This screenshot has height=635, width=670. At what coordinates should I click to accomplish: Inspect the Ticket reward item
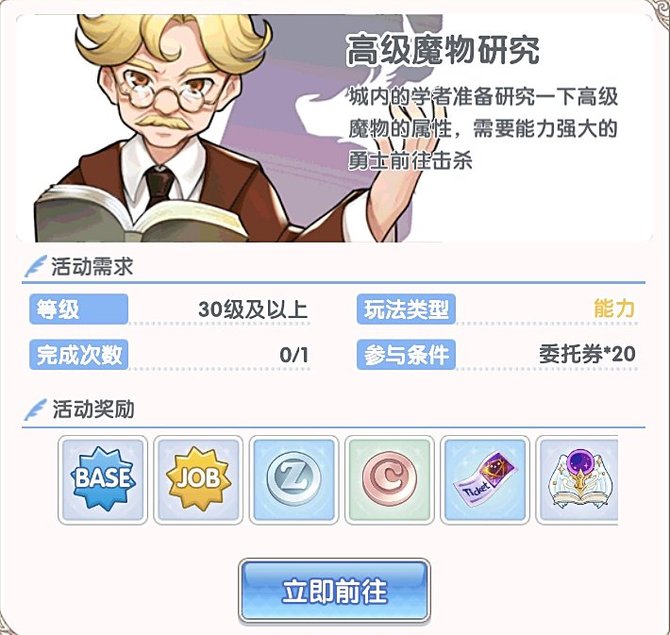coord(484,479)
